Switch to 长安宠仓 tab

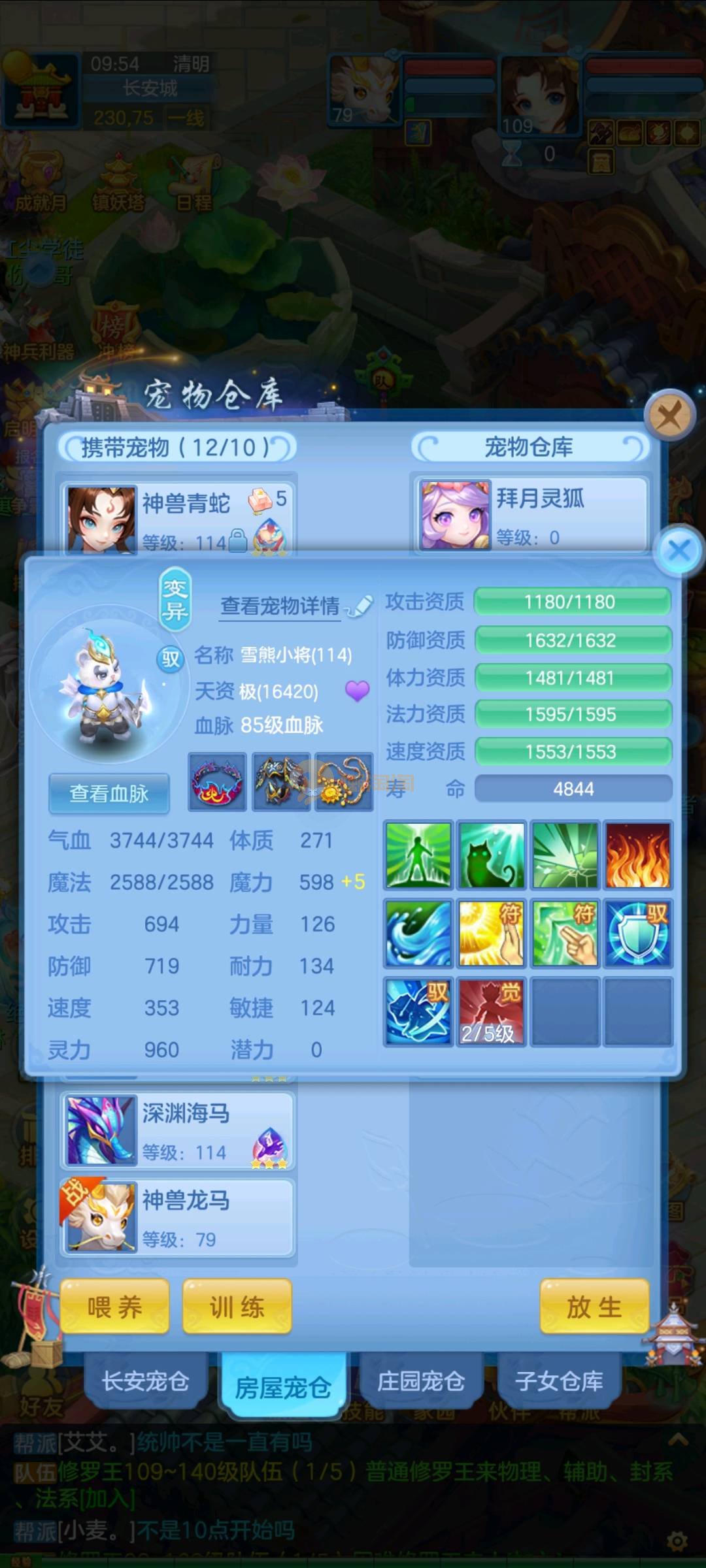point(145,1380)
